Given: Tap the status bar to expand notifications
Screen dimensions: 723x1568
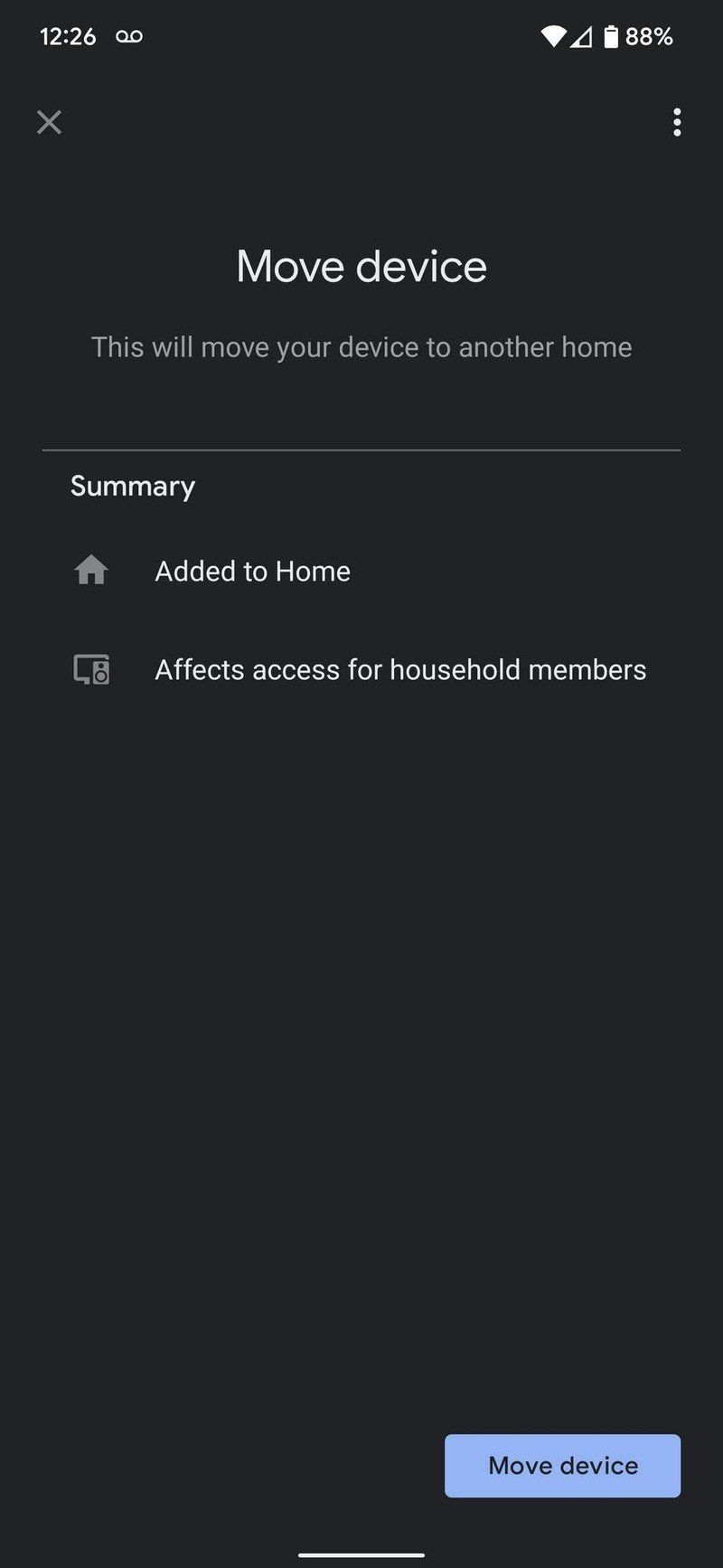Looking at the screenshot, I should tap(361, 37).
